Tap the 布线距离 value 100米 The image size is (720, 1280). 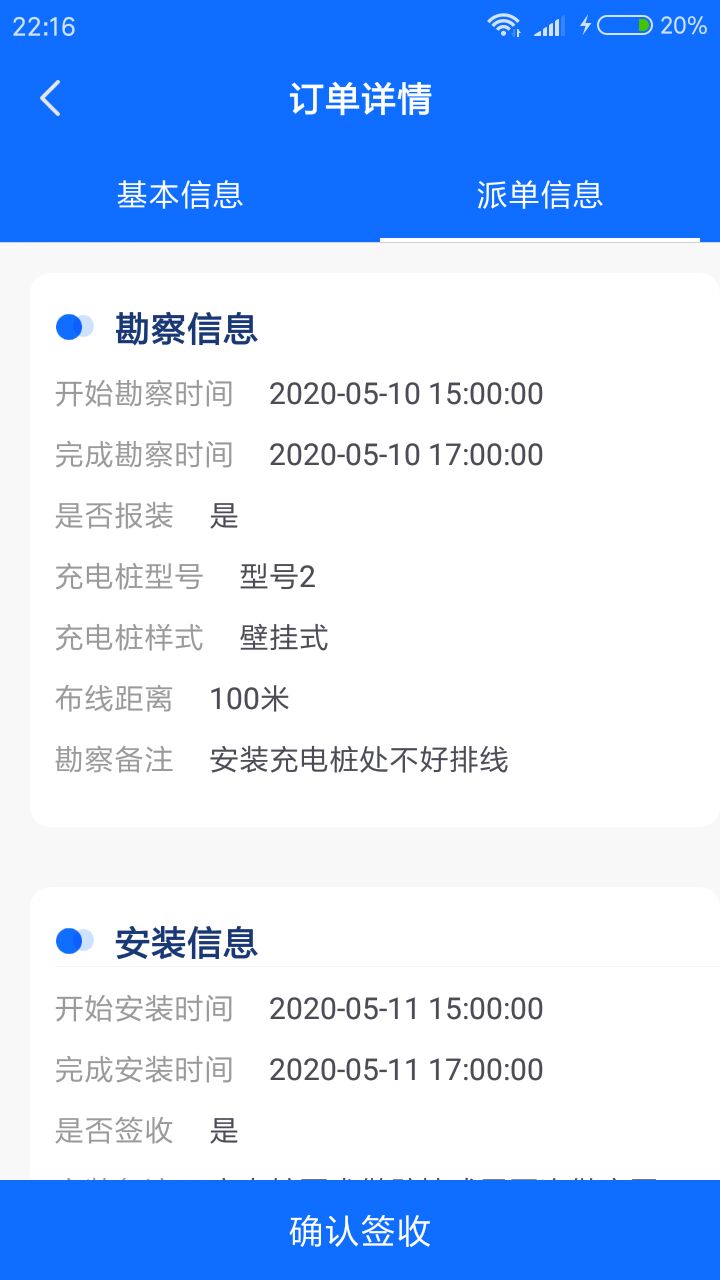pyautogui.click(x=248, y=698)
